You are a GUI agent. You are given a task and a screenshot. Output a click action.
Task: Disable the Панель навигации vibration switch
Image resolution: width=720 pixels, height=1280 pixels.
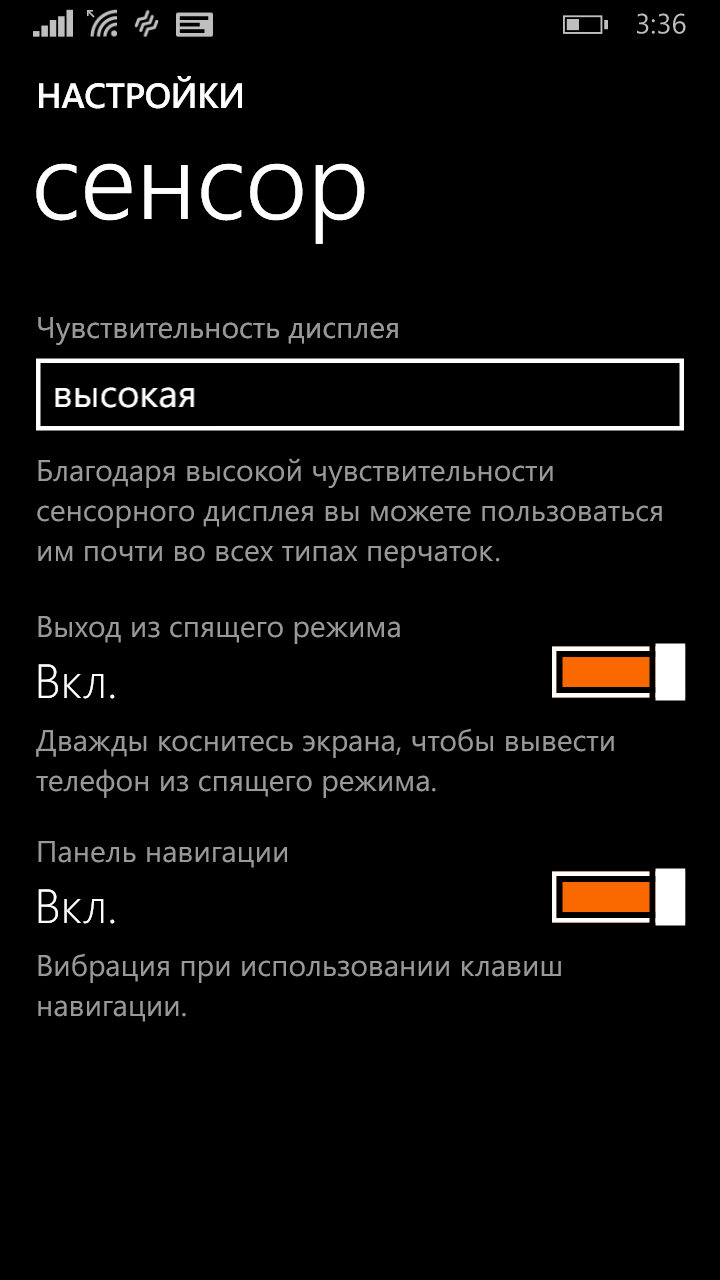pos(618,897)
